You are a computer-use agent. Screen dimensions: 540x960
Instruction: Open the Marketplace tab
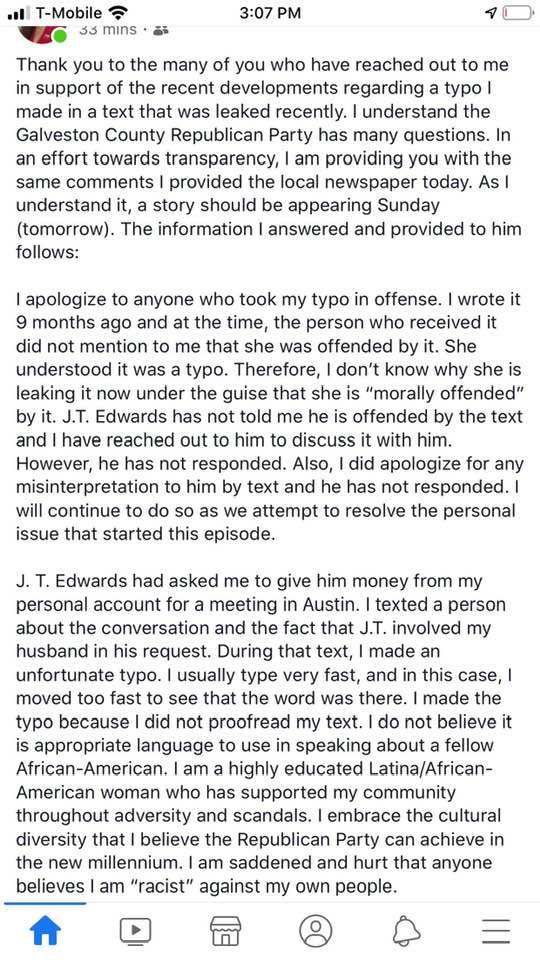[225, 931]
